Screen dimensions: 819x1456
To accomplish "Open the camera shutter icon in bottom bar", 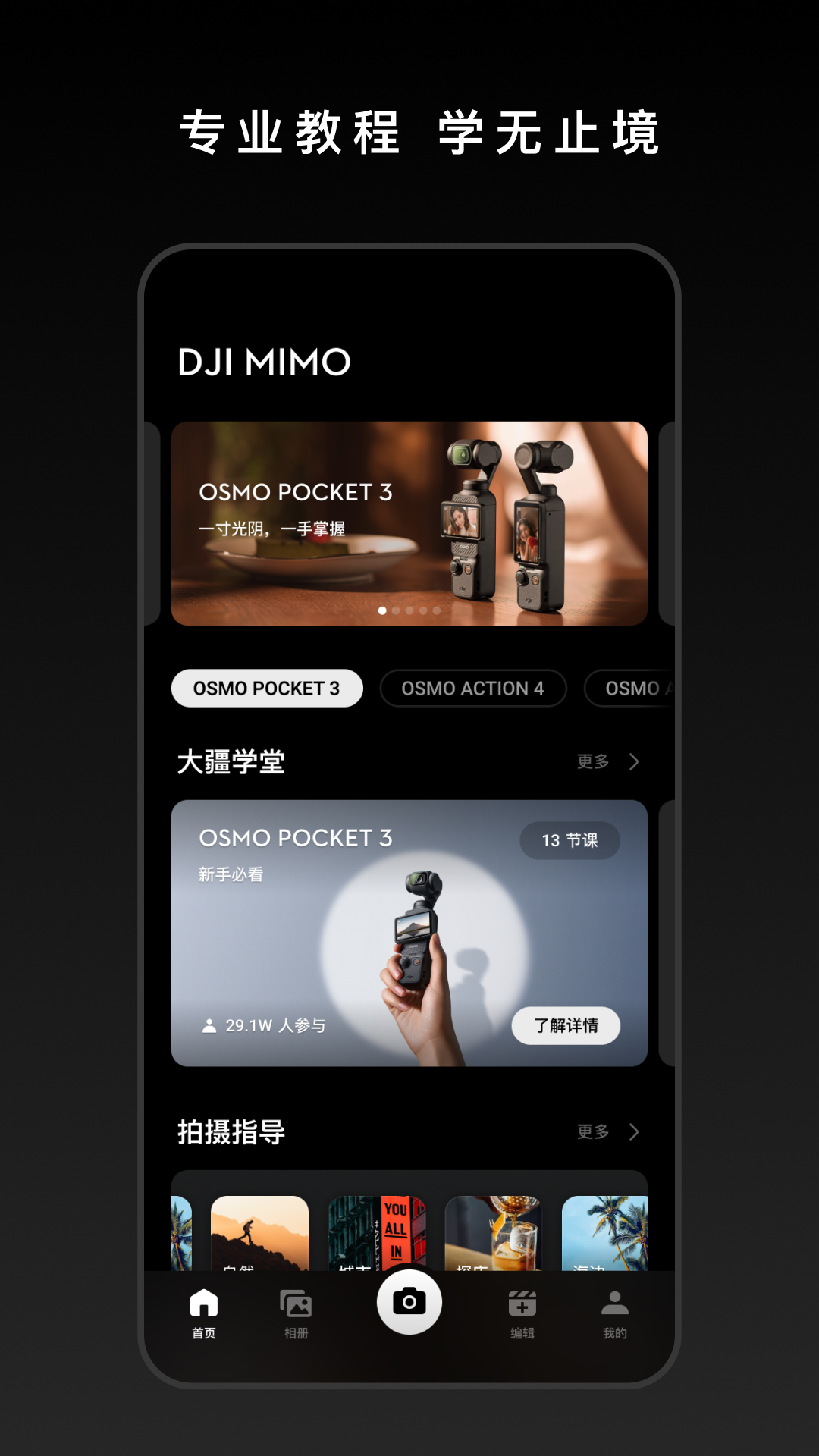I will (x=409, y=1301).
